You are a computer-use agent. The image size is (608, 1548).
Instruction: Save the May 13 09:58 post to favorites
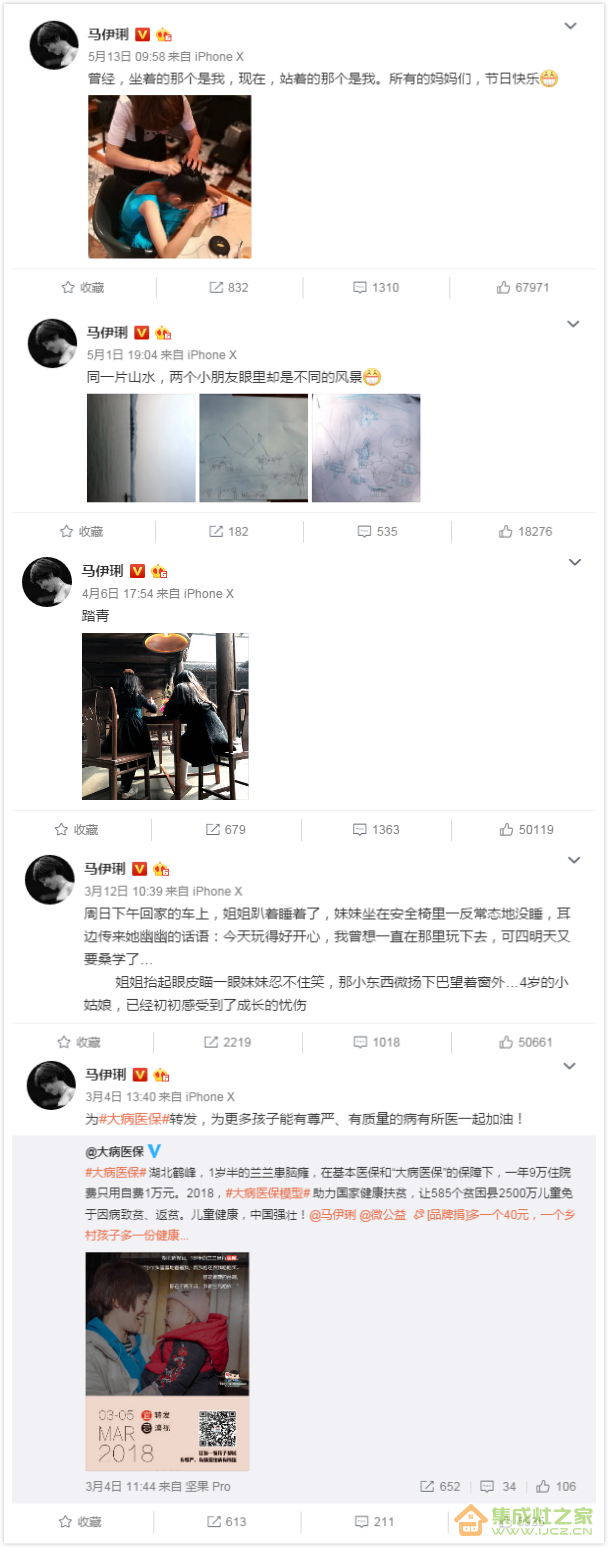82,287
